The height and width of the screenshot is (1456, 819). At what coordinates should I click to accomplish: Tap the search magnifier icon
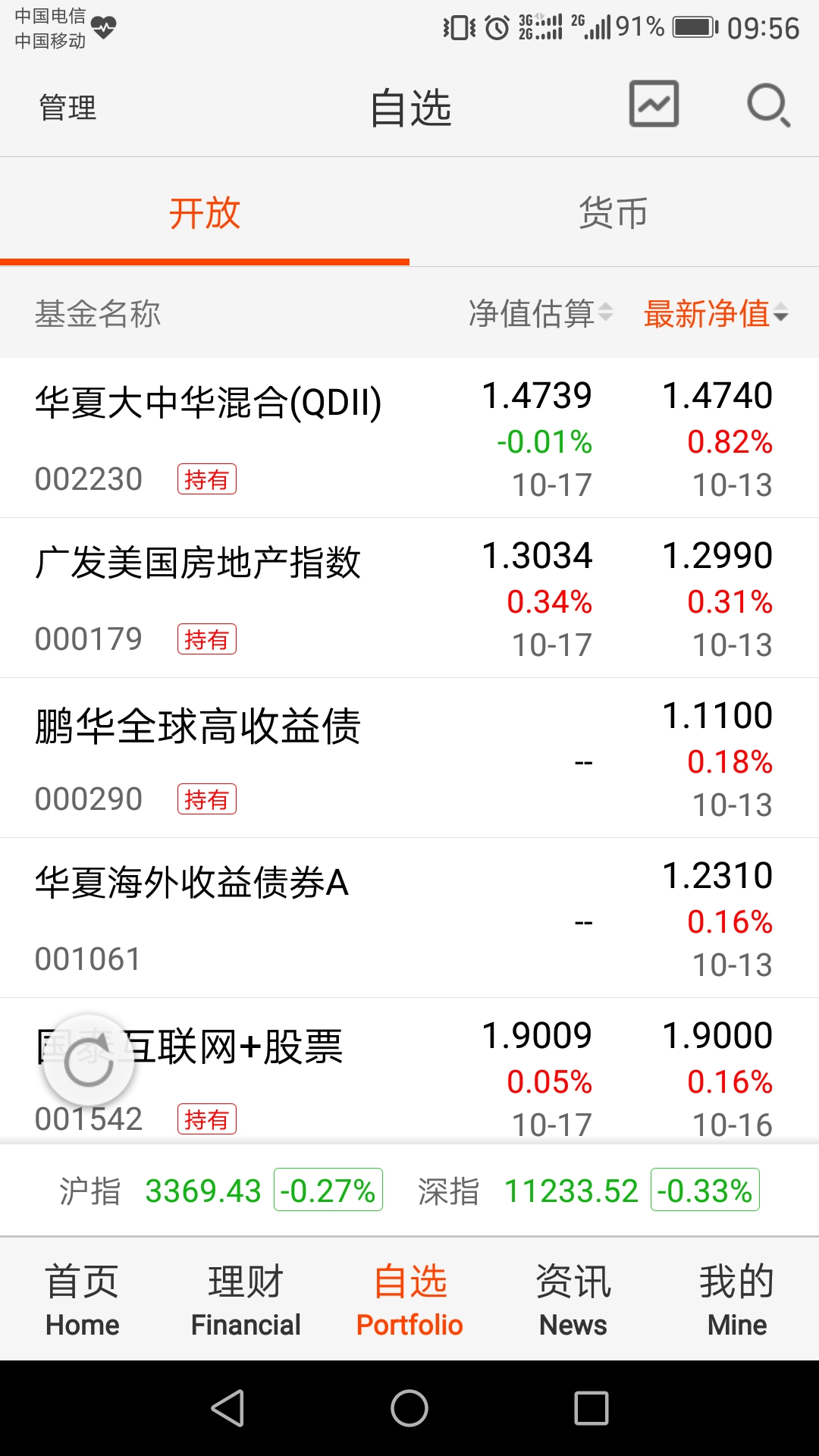[x=768, y=105]
